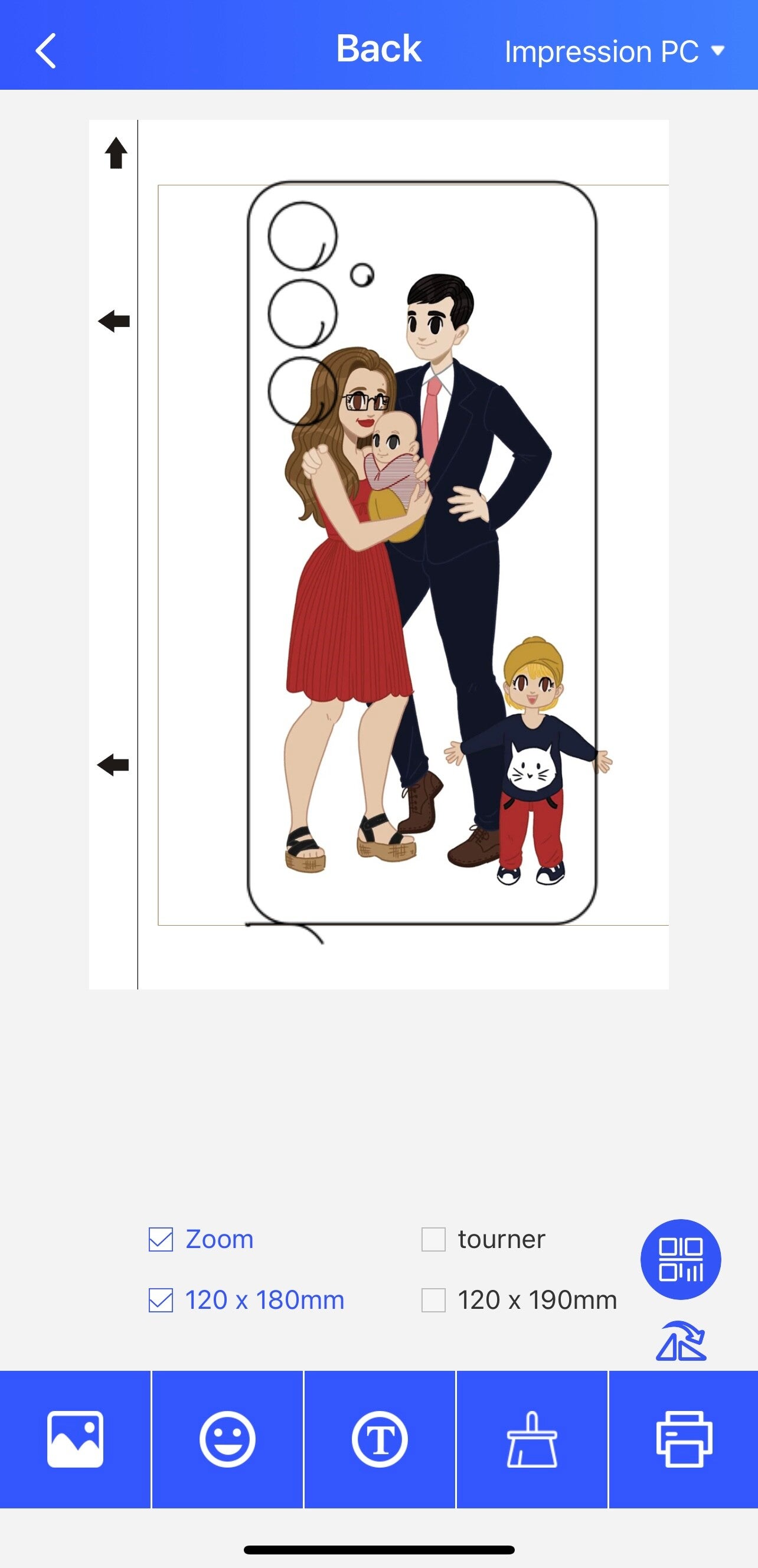Add a picture from the gallery

click(x=75, y=1439)
